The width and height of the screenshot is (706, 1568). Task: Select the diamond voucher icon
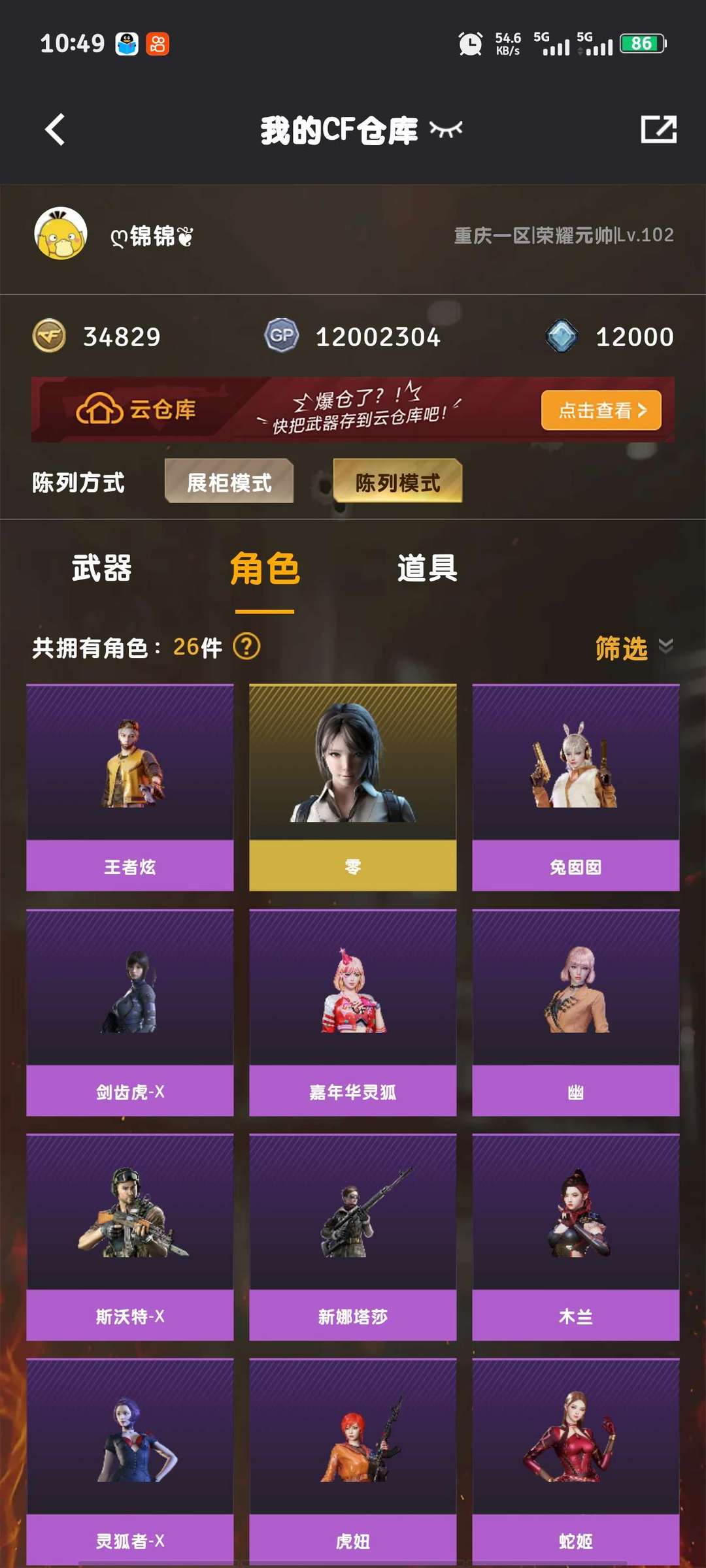563,335
